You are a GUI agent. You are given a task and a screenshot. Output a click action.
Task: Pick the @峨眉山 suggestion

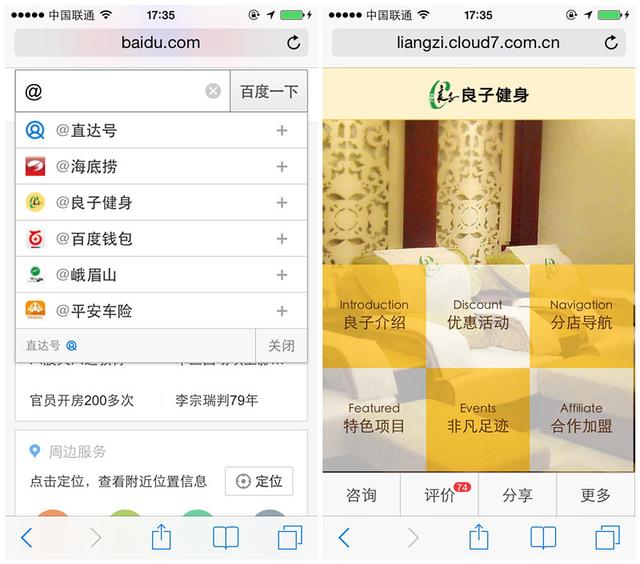click(140, 275)
